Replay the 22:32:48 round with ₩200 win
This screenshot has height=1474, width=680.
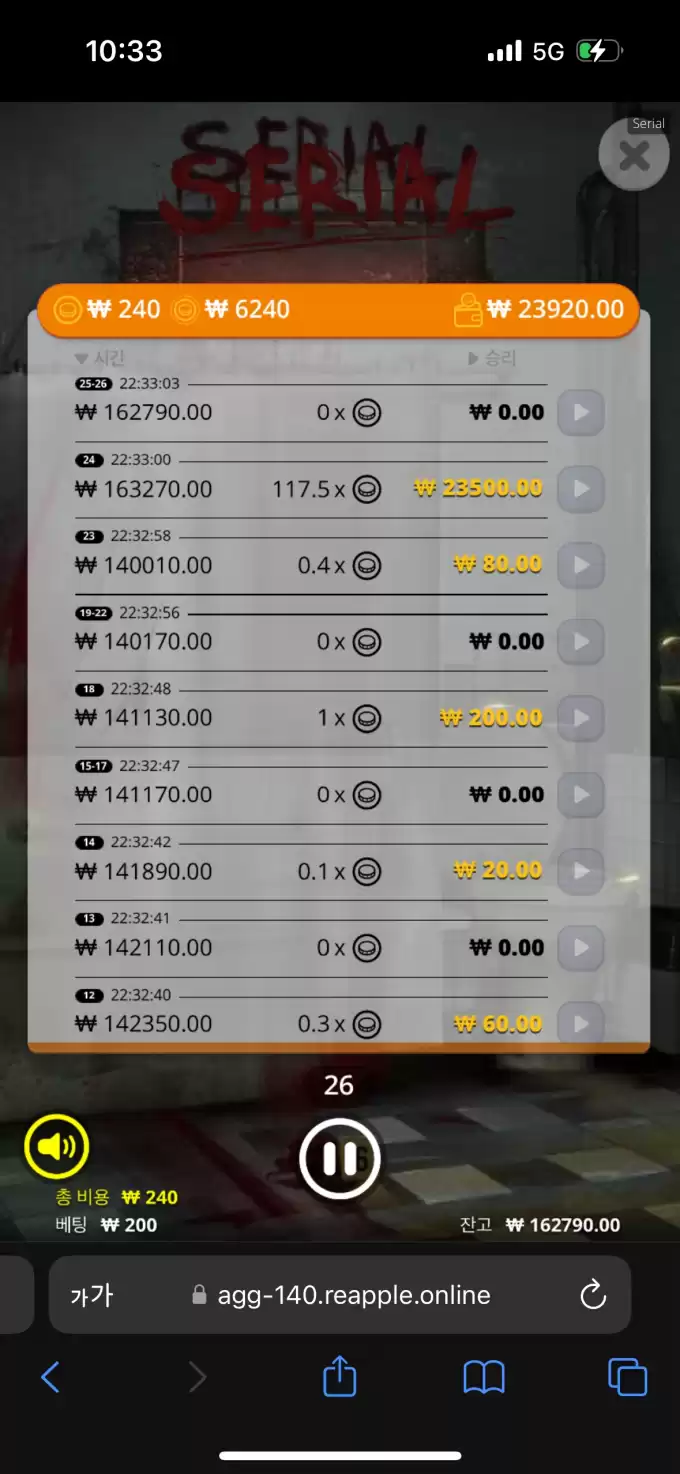point(580,717)
